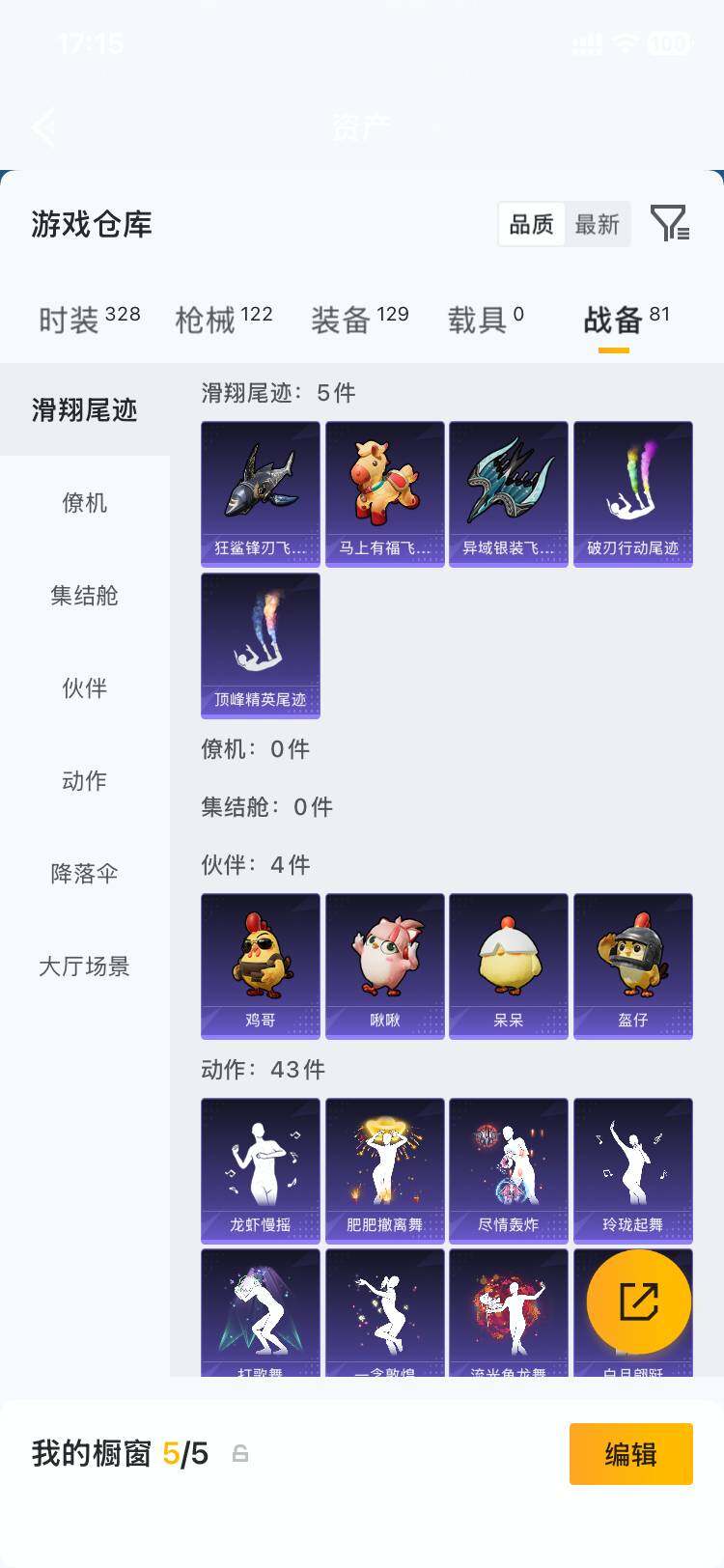The width and height of the screenshot is (724, 1568).
Task: Open the 降落伞 sidebar category
Action: (84, 873)
